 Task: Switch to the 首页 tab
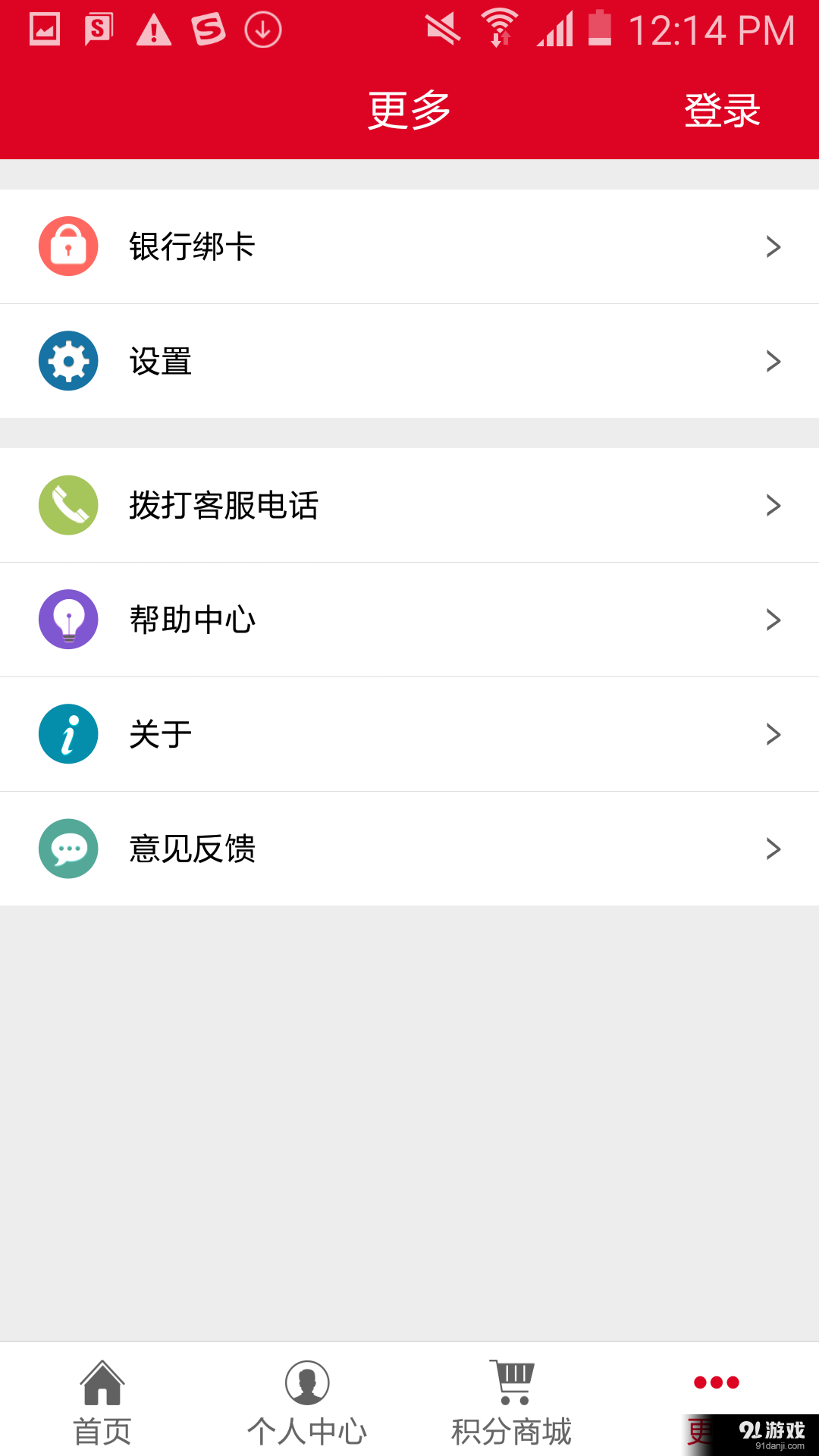(101, 1407)
